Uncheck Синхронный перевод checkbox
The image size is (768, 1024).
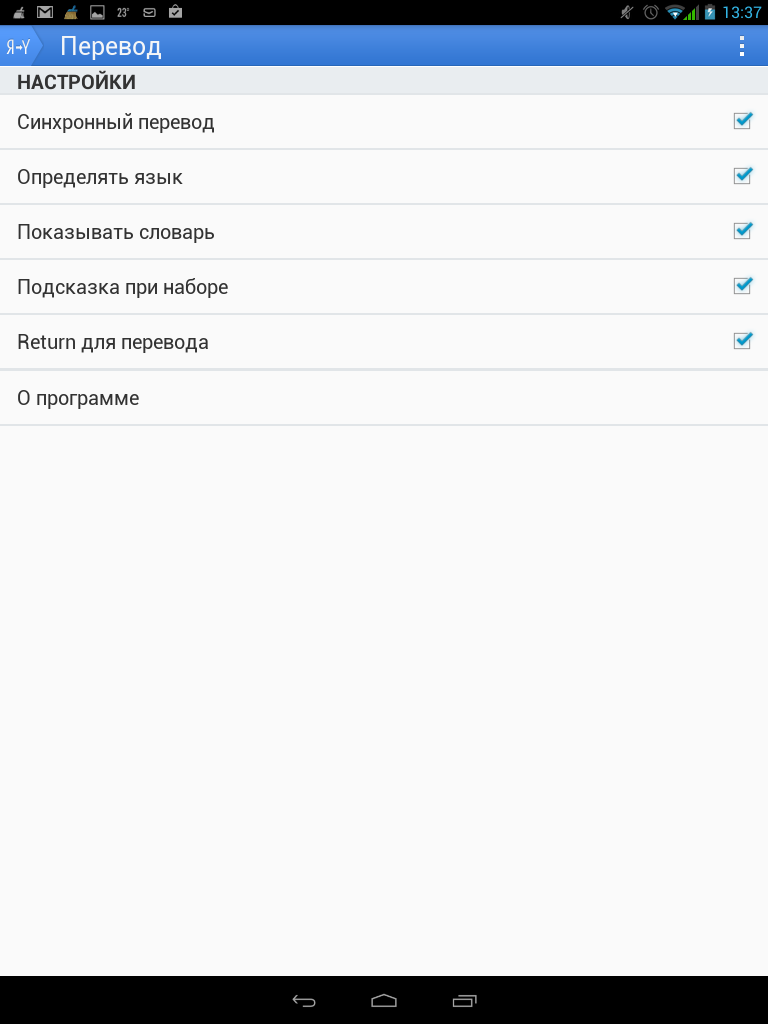742,121
